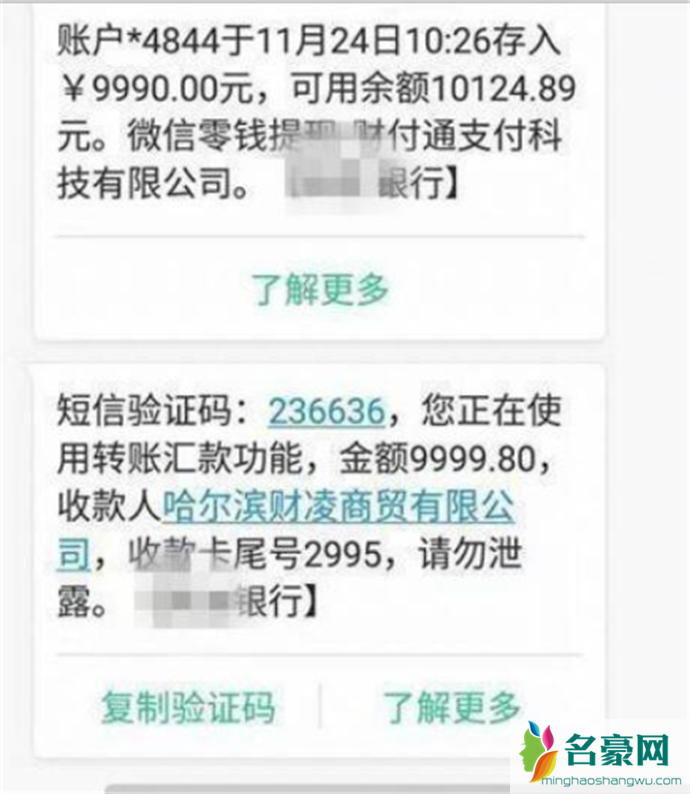Viewport: 690px width, 794px height.
Task: Tap 了解更多 under the 账户*4844 deposit message
Action: click(319, 290)
